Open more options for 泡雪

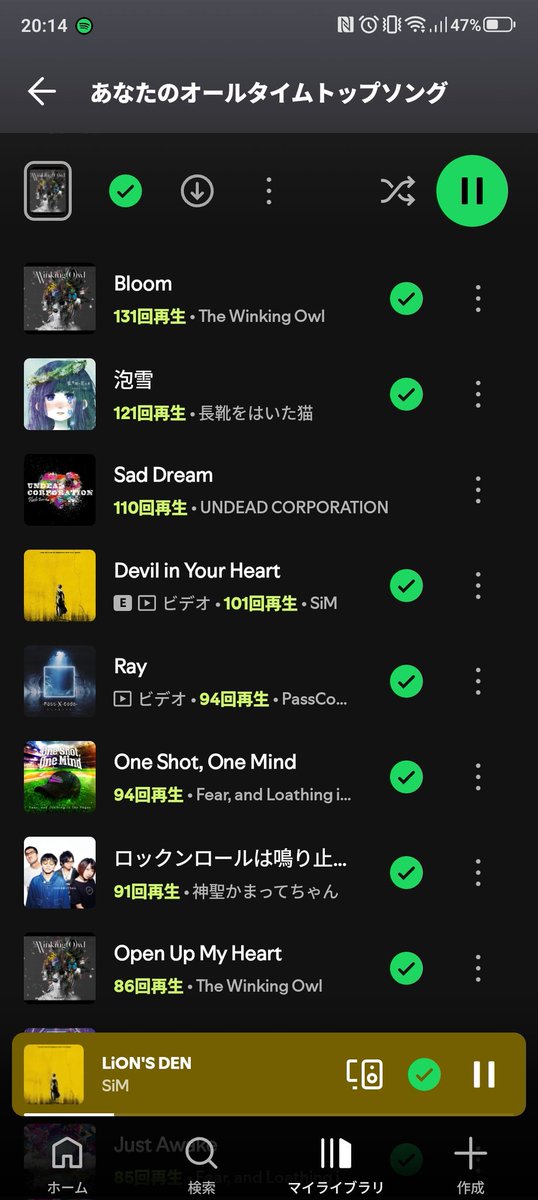(478, 394)
